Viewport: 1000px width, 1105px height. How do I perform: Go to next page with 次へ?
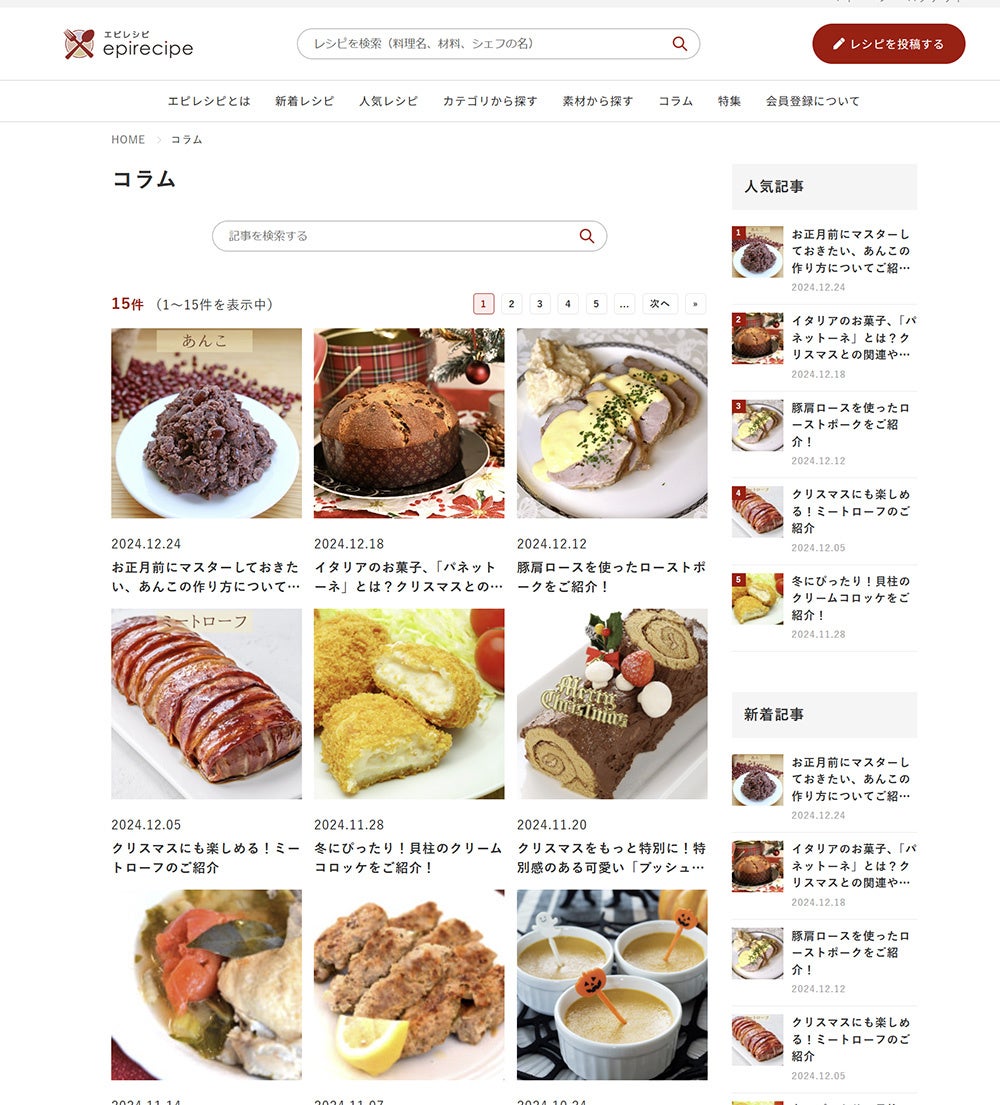659,304
